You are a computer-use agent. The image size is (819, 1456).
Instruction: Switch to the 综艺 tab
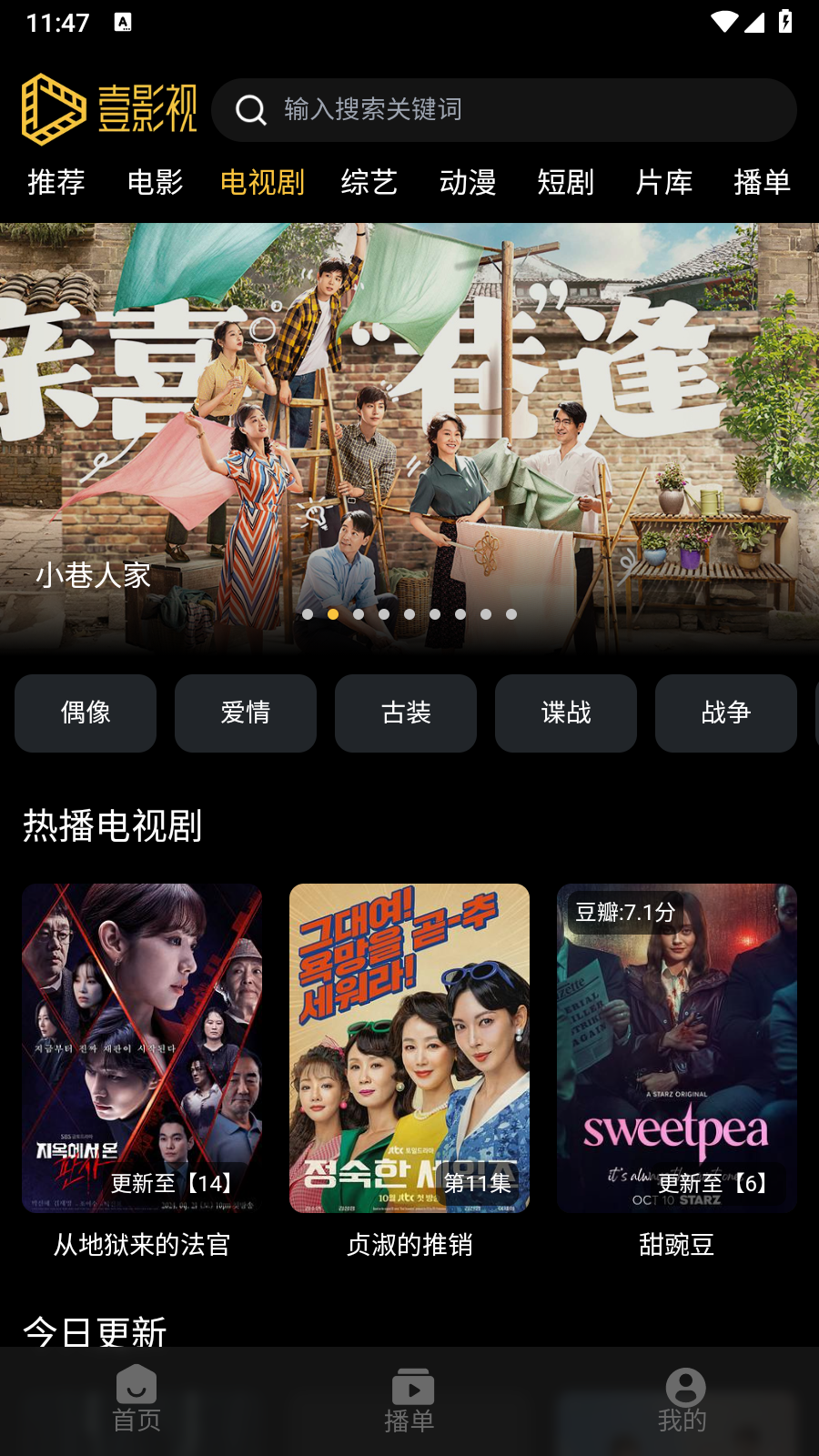(x=369, y=183)
